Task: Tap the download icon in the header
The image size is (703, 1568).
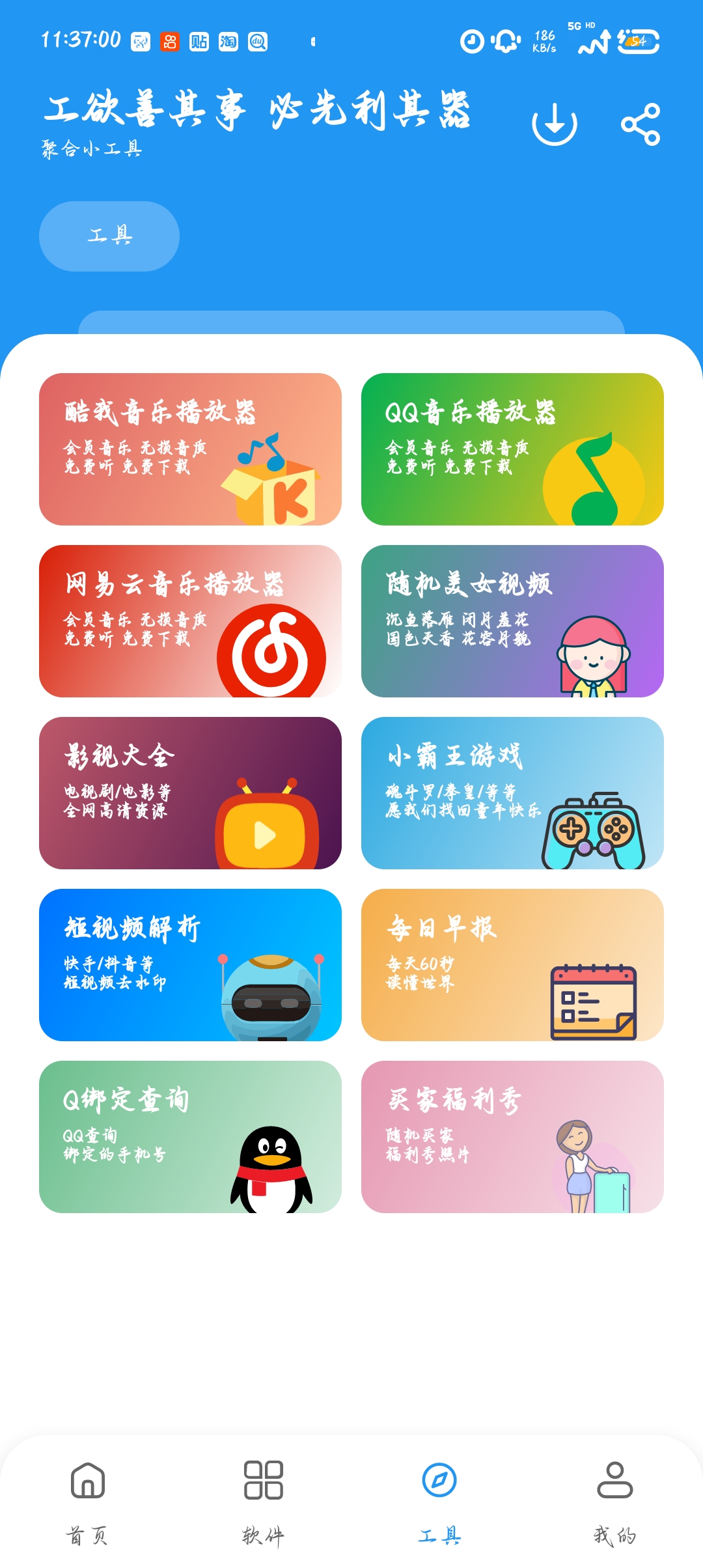Action: click(555, 124)
